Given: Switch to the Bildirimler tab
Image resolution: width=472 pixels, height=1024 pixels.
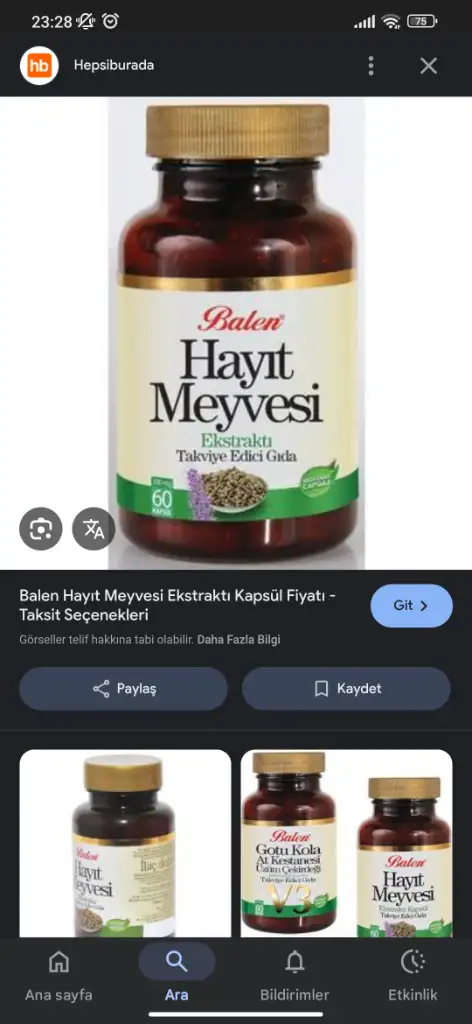Looking at the screenshot, I should pyautogui.click(x=294, y=976).
